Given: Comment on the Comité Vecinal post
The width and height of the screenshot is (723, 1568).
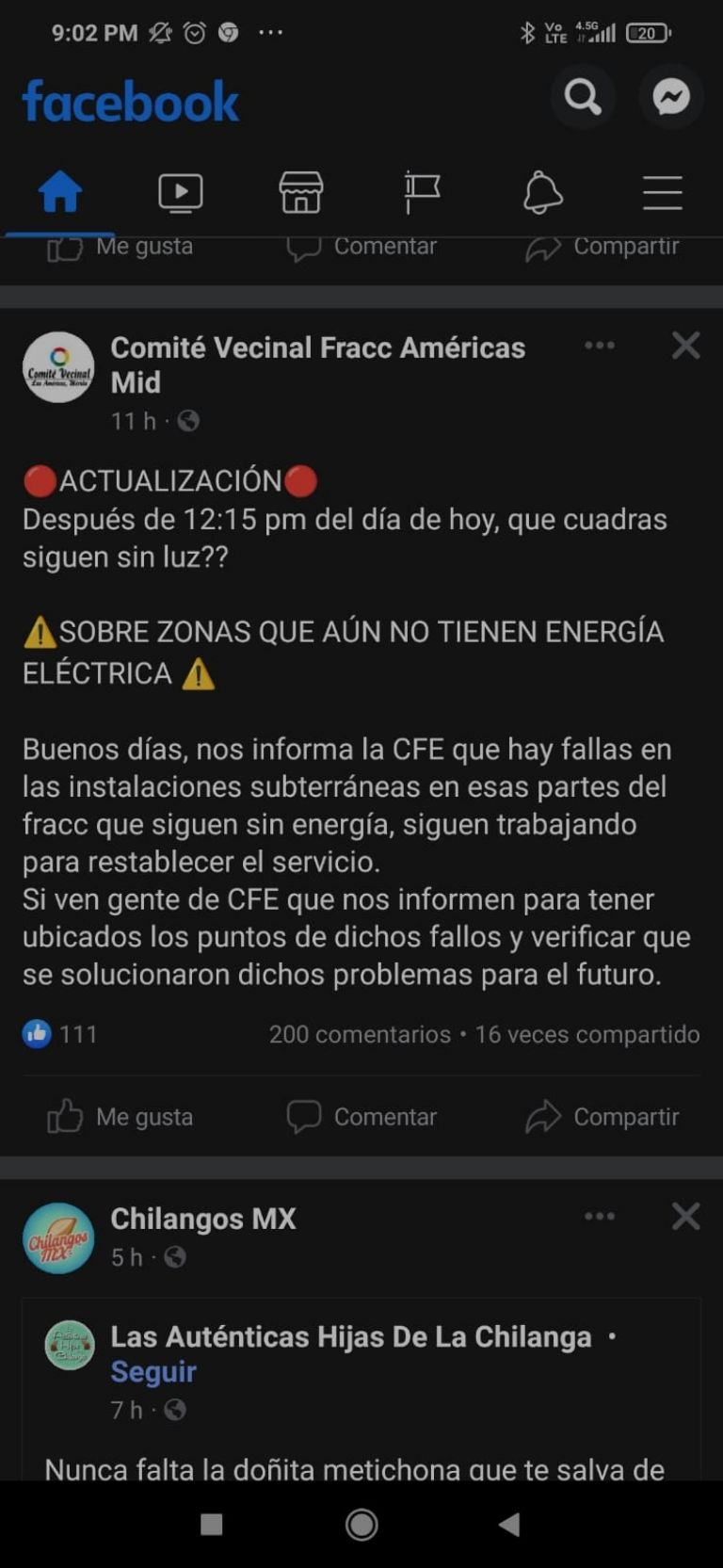Looking at the screenshot, I should coord(362,1117).
